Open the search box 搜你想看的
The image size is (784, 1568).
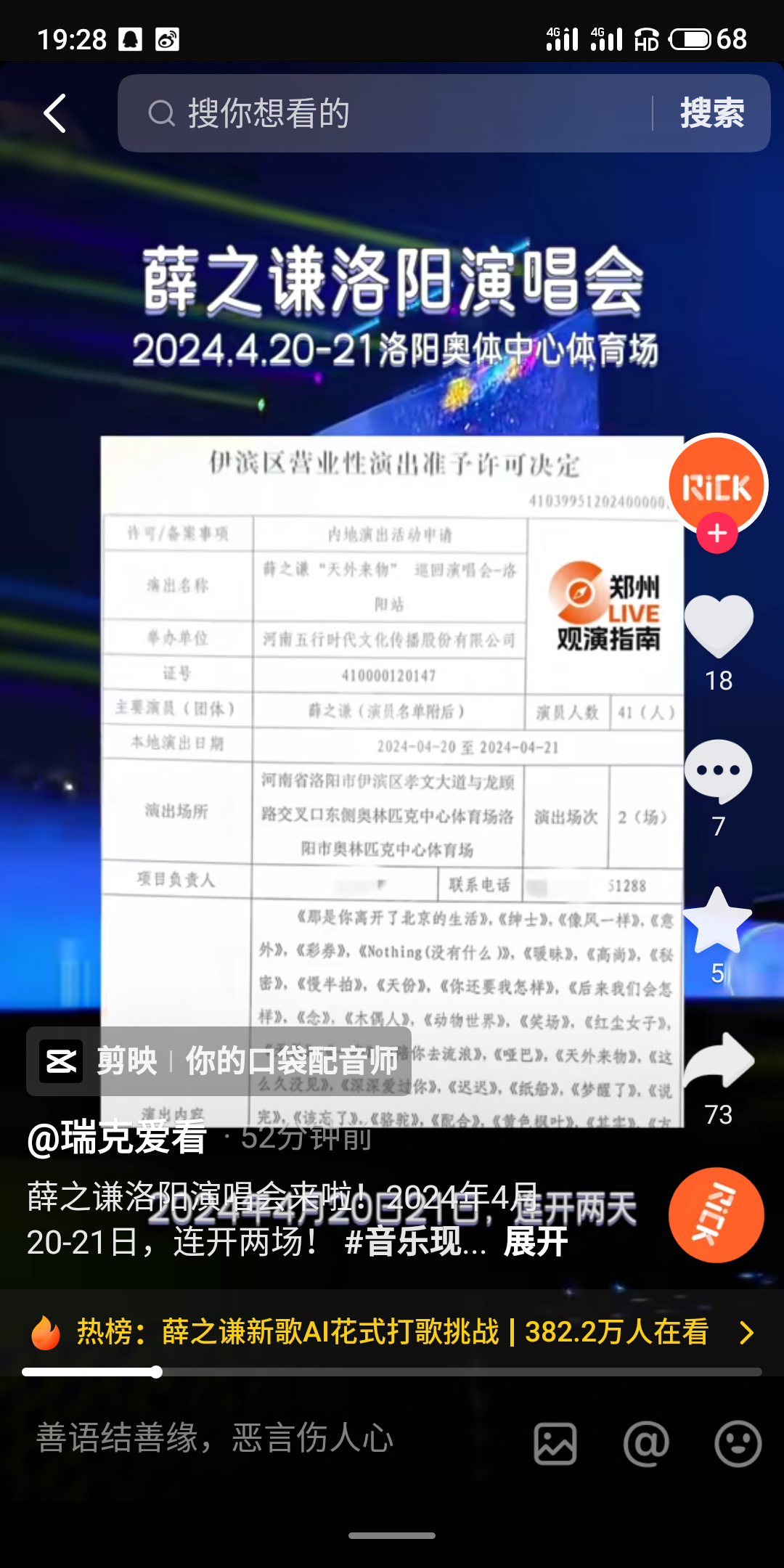click(x=385, y=113)
